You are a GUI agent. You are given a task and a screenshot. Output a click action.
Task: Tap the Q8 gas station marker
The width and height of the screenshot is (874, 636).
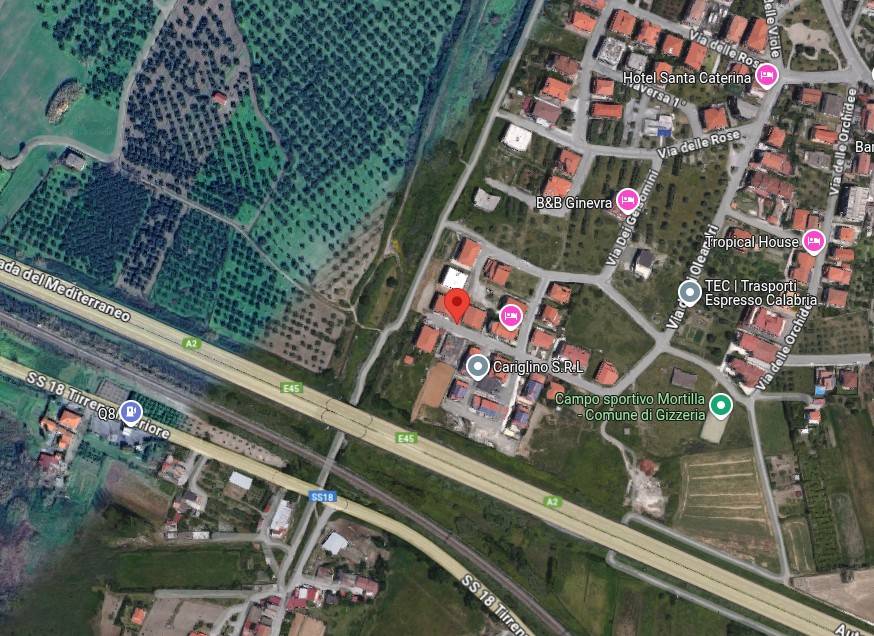[130, 411]
